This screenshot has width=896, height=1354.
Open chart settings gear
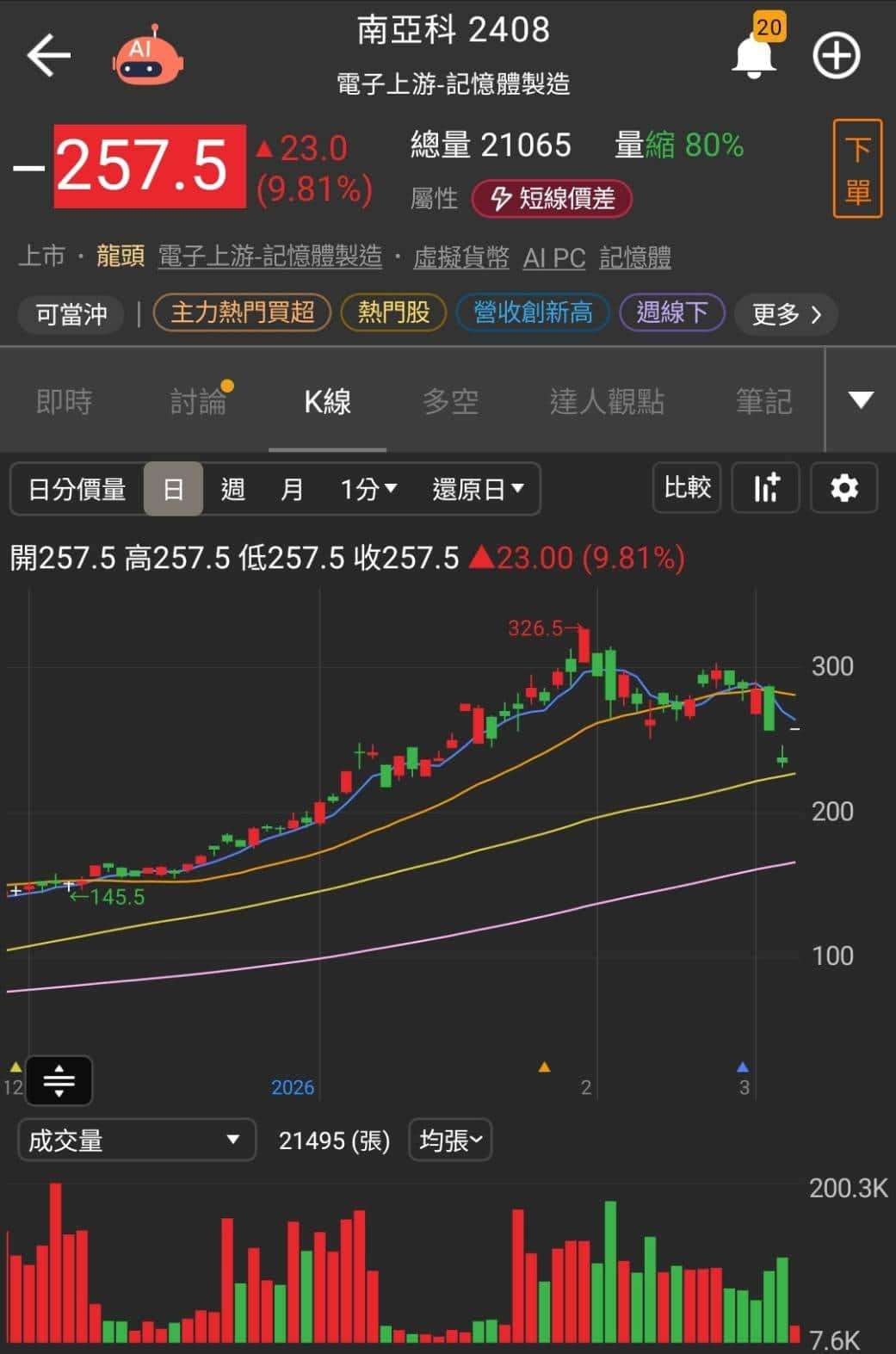(843, 488)
